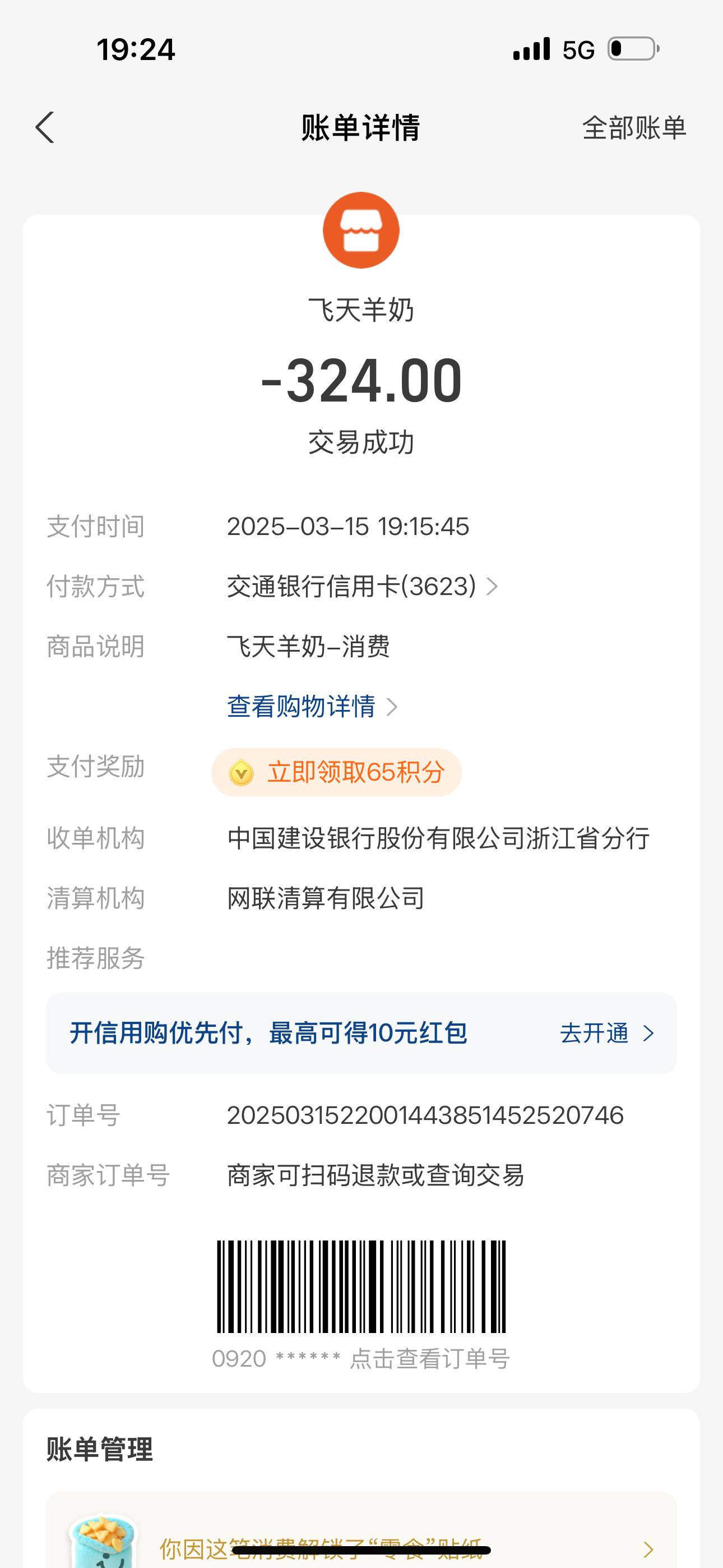This screenshot has width=723, height=1568.
Task: Reveal order number via 点击查看订单号
Action: pyautogui.click(x=429, y=1359)
